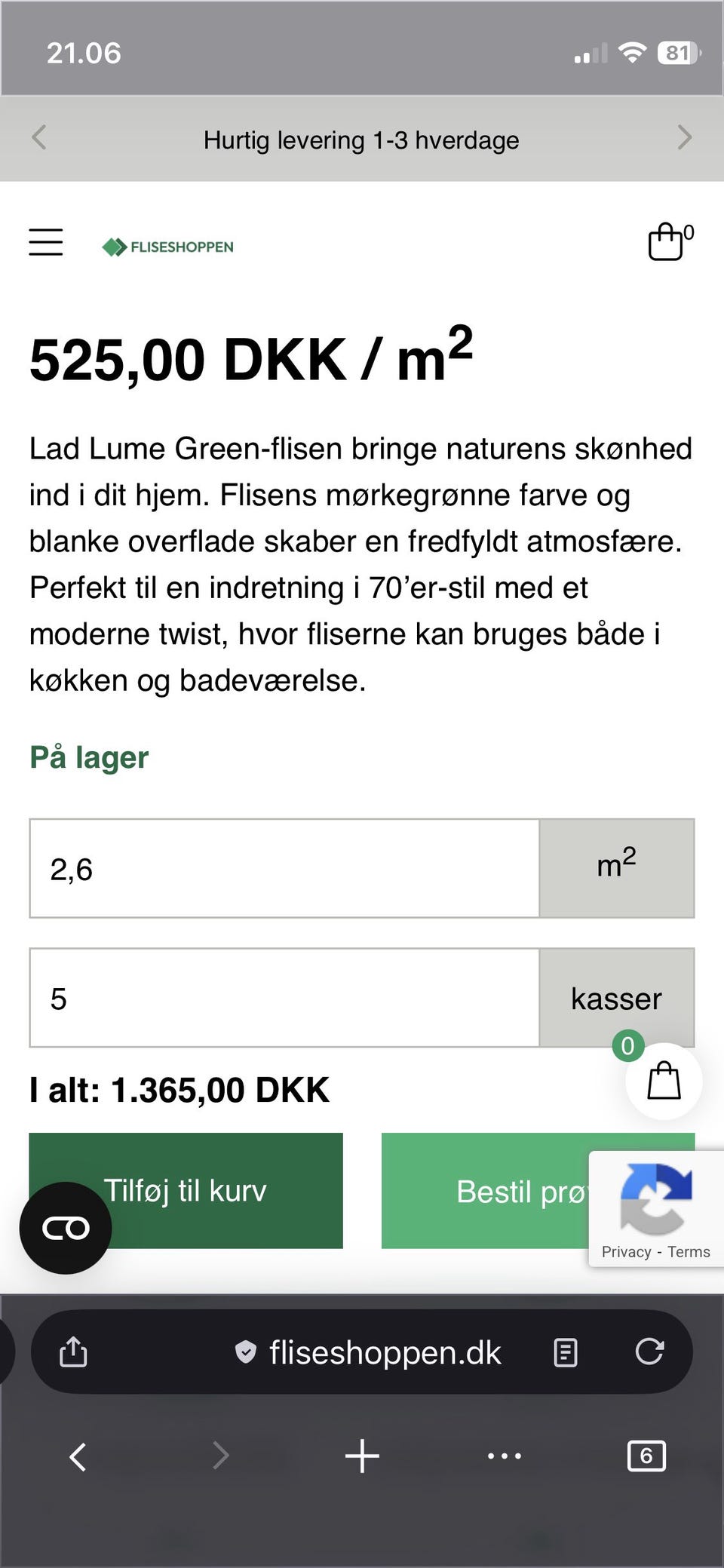This screenshot has width=724, height=1568.
Task: Open the hamburger navigation menu
Action: [45, 243]
